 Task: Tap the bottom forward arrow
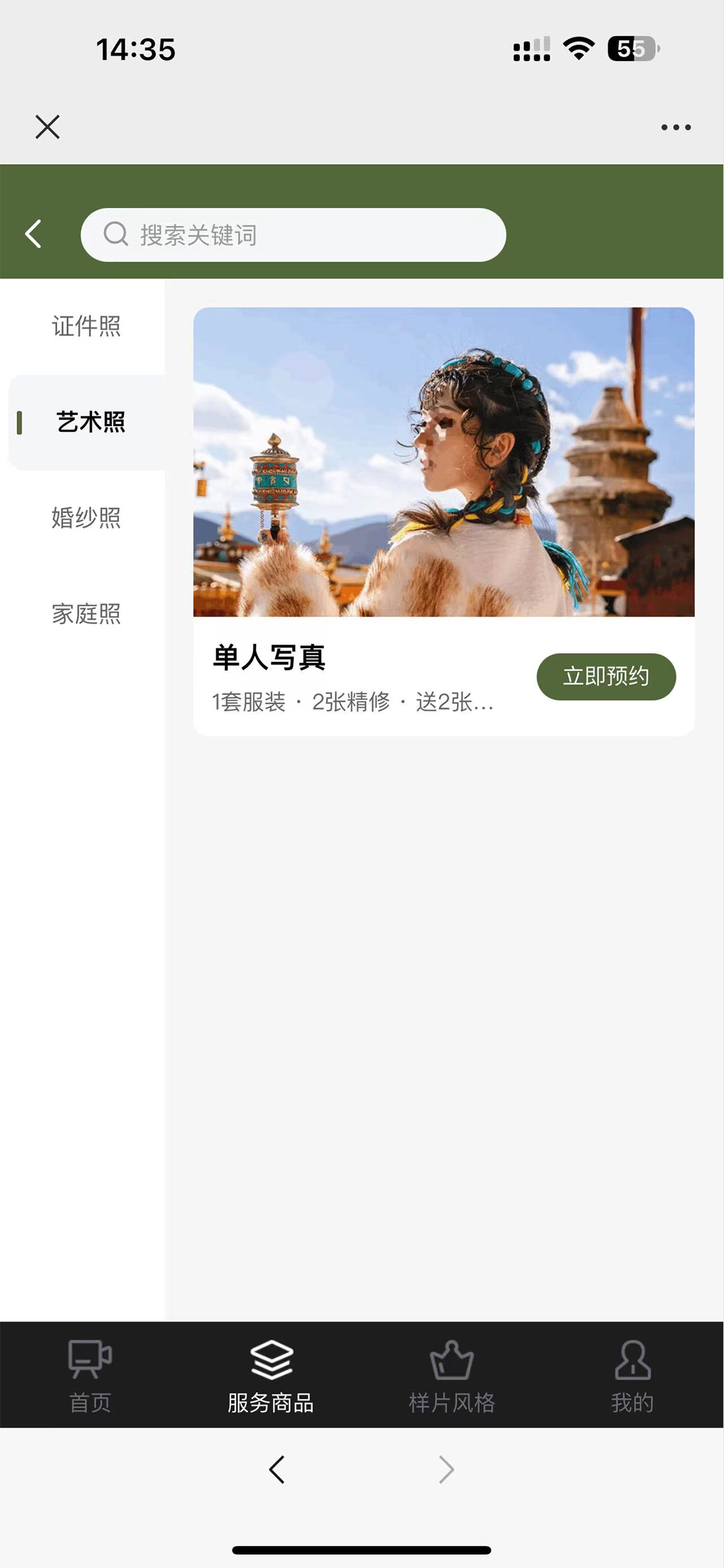(446, 1470)
